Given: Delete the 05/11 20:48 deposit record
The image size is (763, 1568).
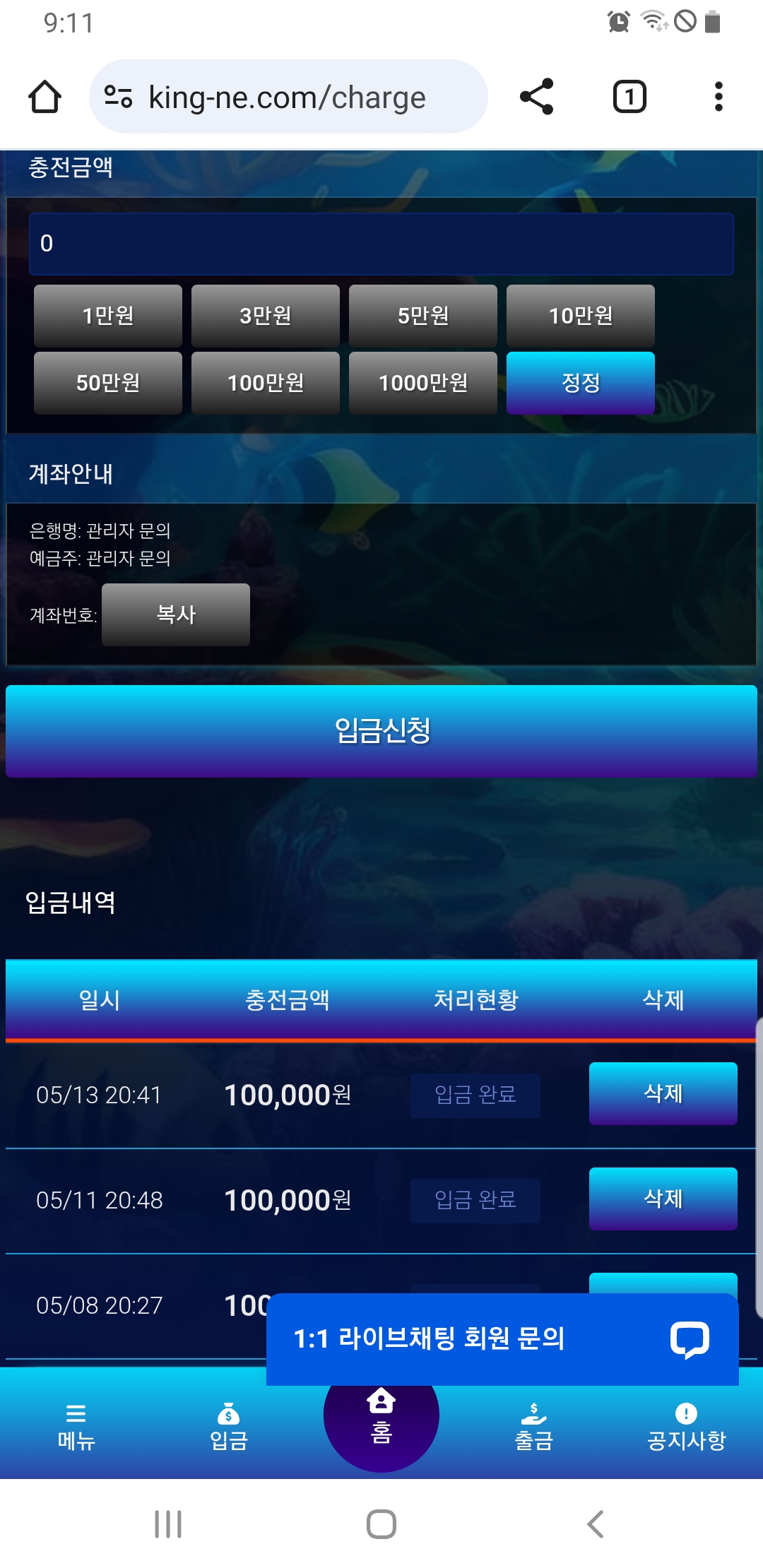Looking at the screenshot, I should point(663,1199).
